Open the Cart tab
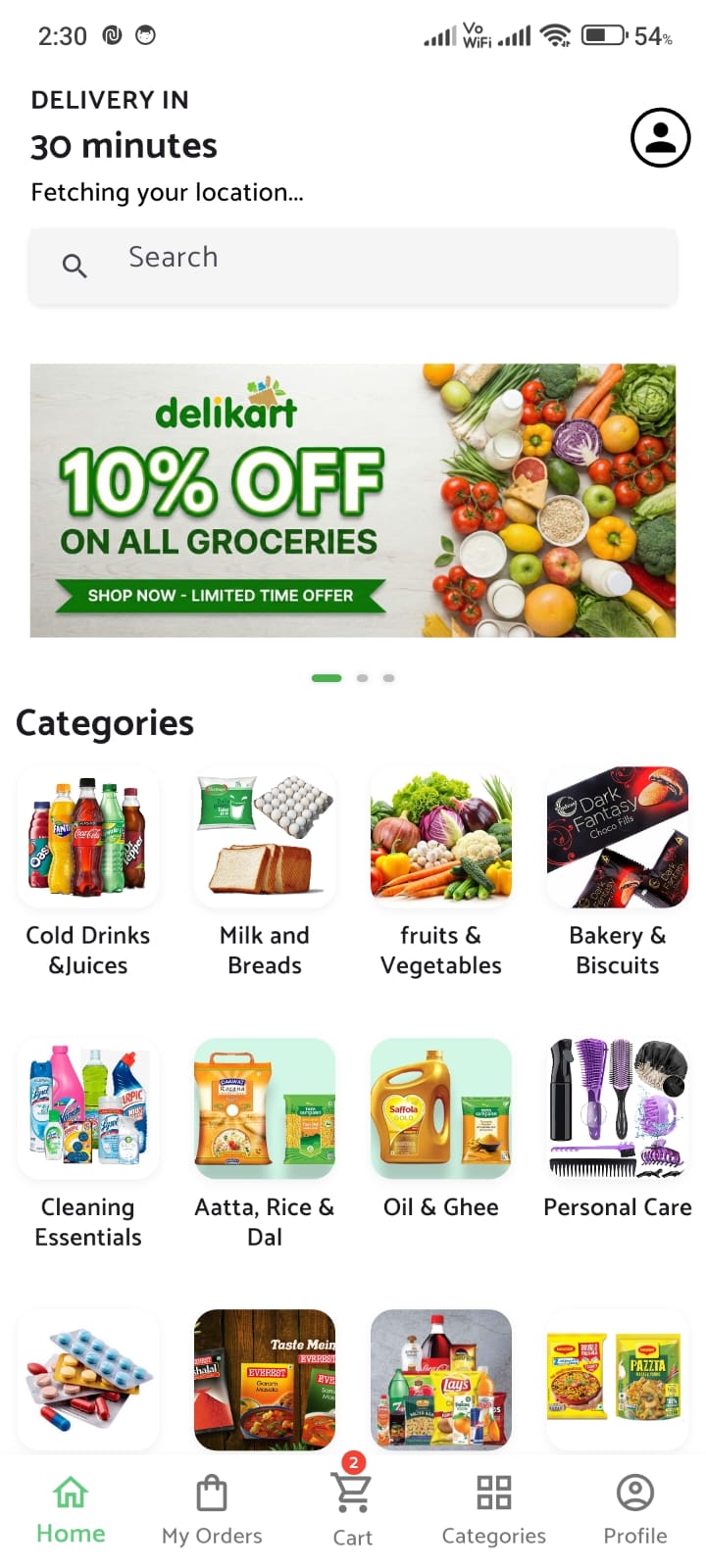The image size is (706, 1568). [x=352, y=1510]
